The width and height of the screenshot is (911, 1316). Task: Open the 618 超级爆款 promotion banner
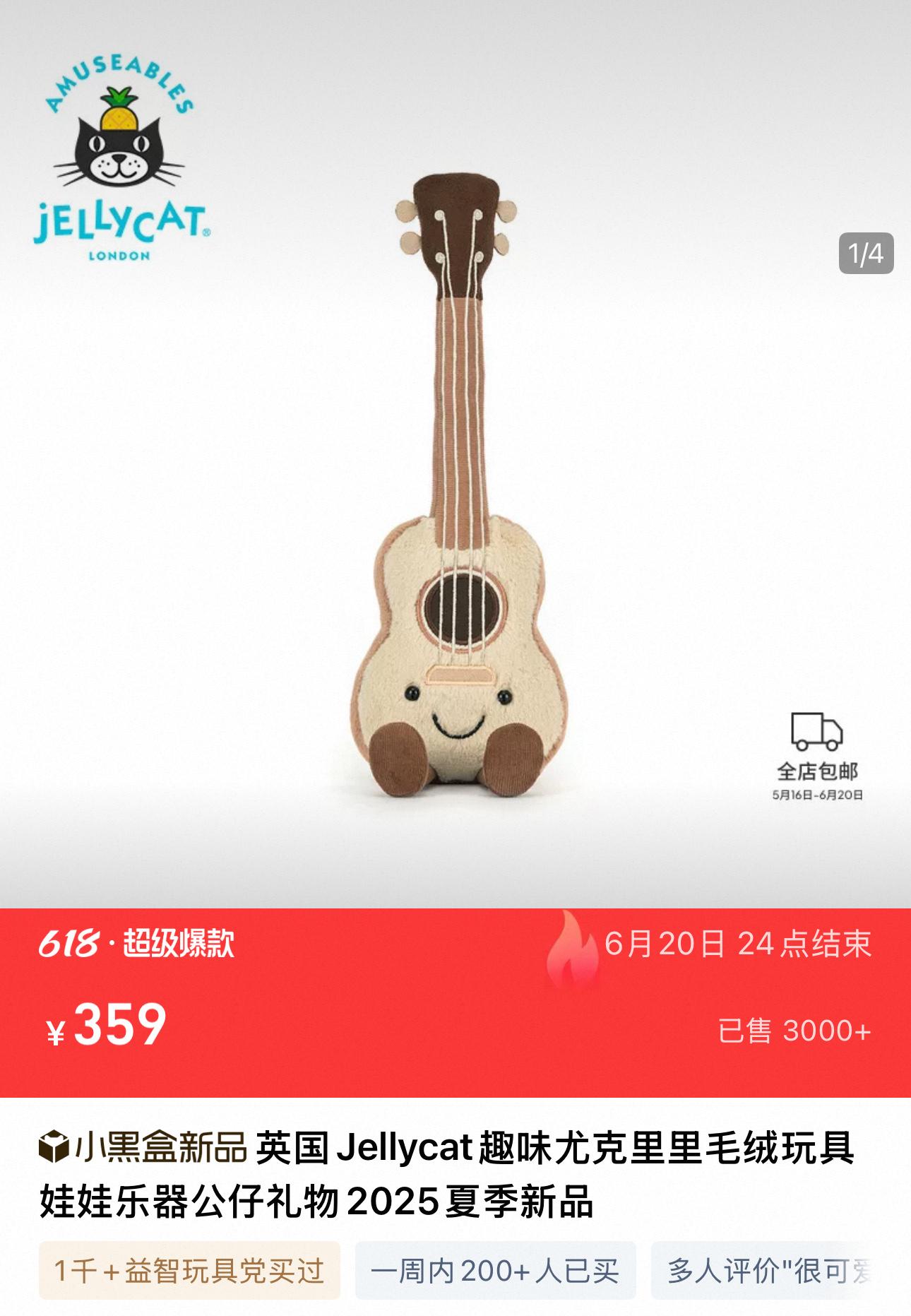click(x=136, y=944)
